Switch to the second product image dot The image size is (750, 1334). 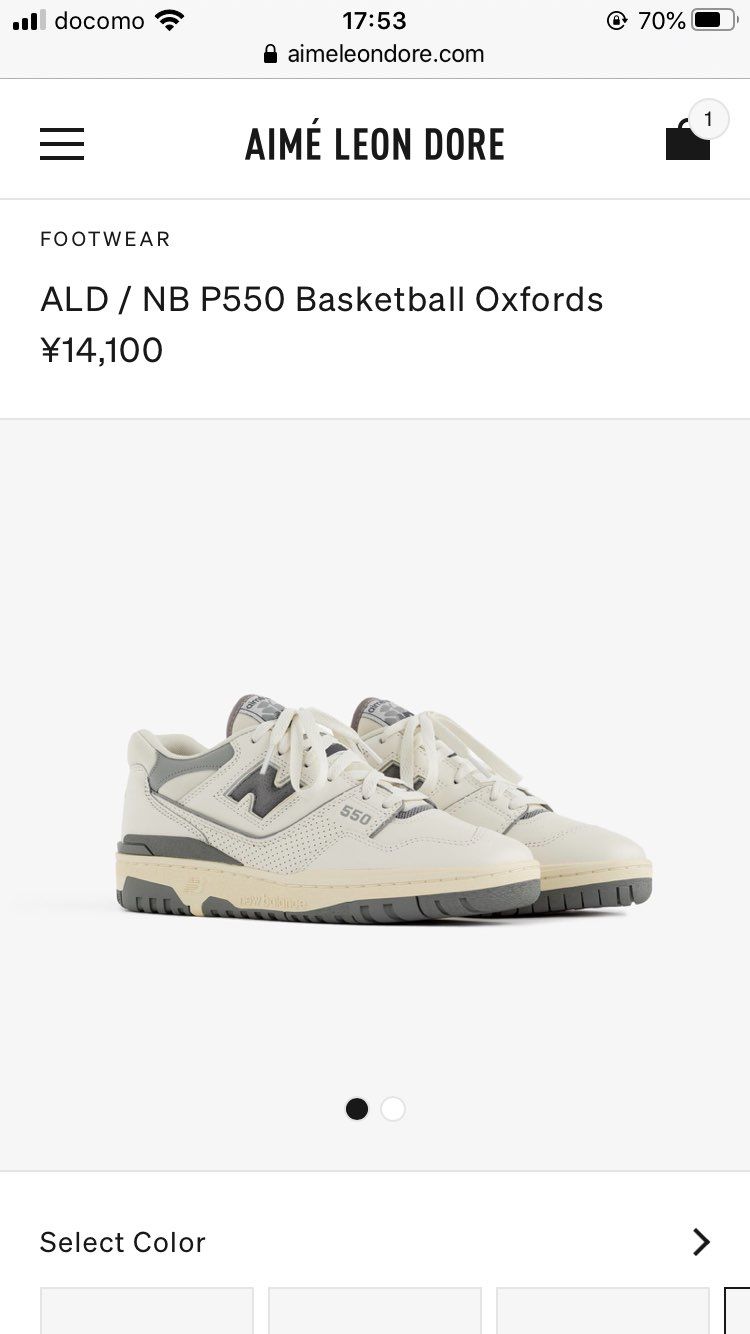pyautogui.click(x=393, y=1109)
